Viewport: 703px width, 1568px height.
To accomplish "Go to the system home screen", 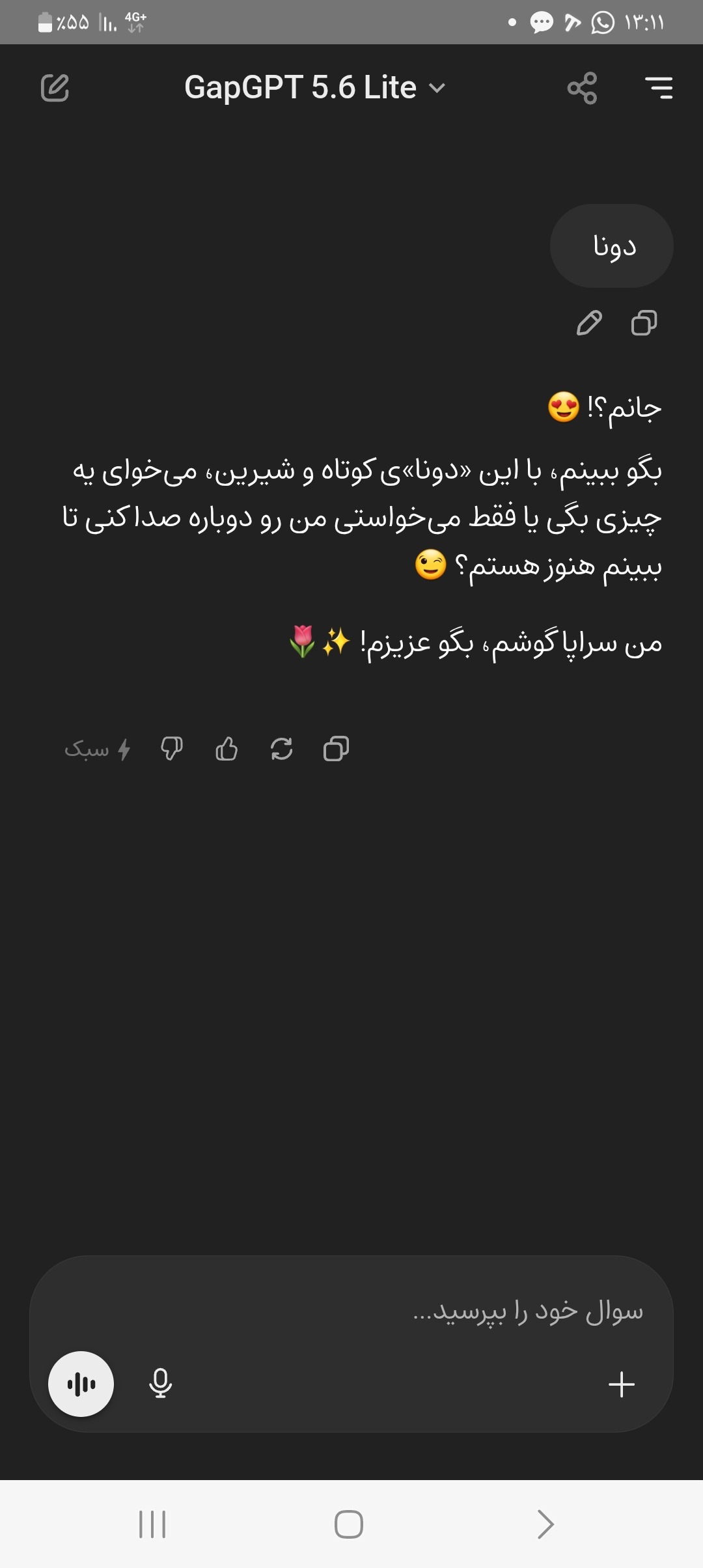I will coord(349,1524).
